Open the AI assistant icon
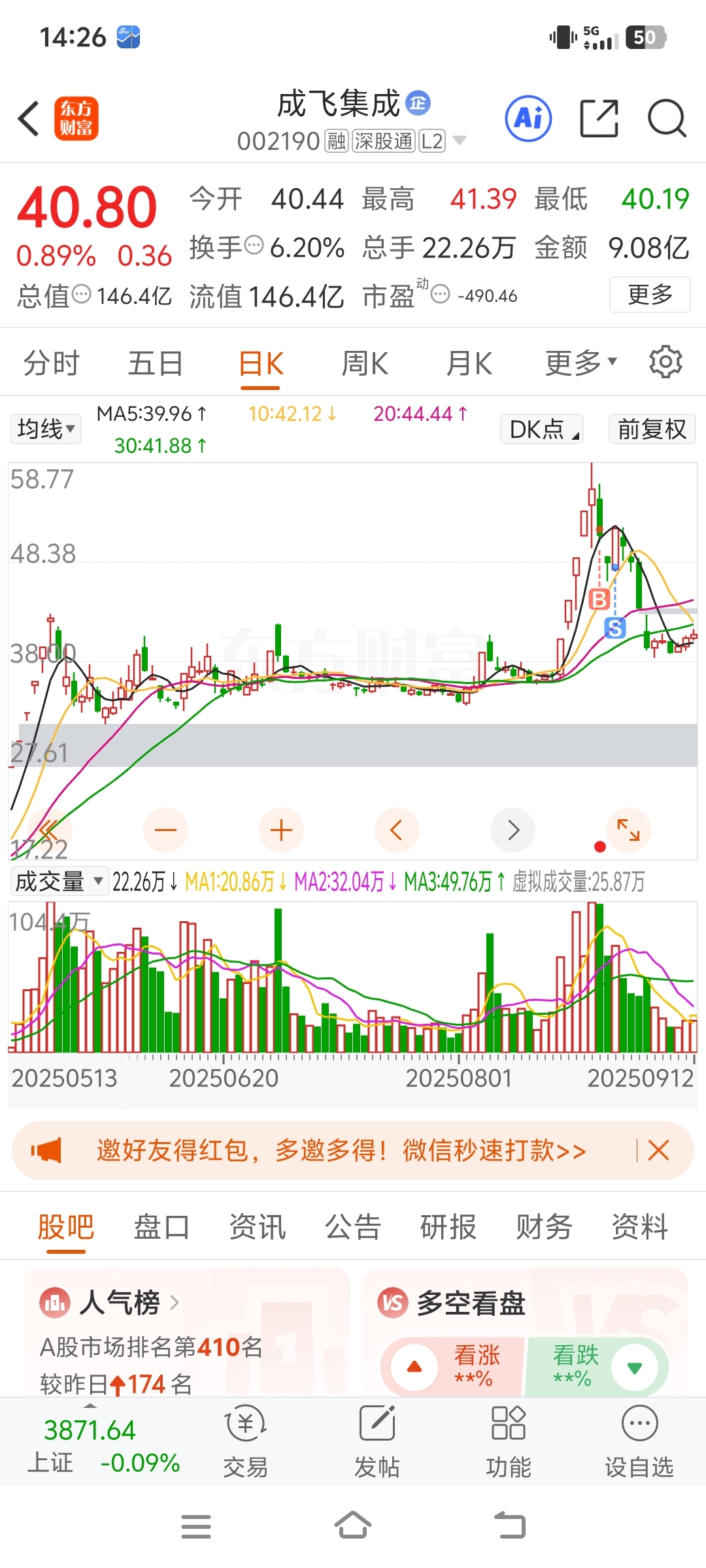Screen dimensions: 706x1568 [528, 119]
